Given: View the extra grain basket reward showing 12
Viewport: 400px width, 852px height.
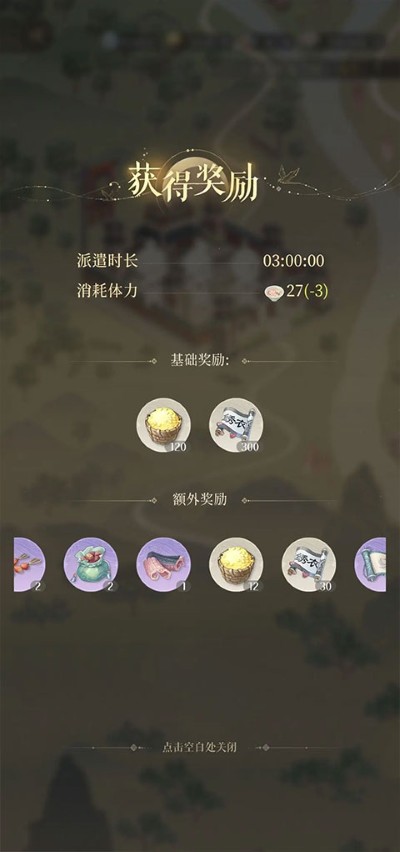Looking at the screenshot, I should (236, 565).
